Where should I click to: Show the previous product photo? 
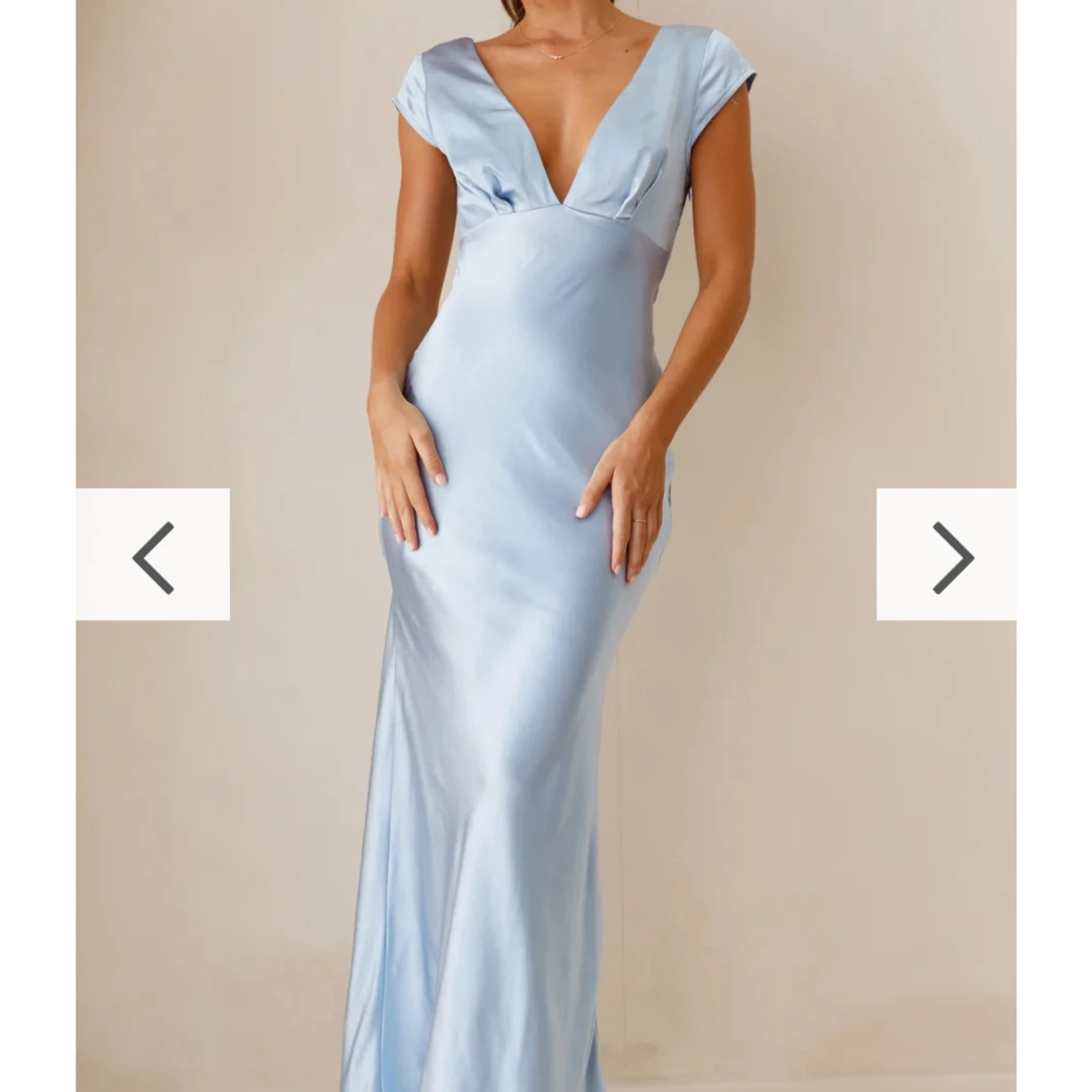pos(153,555)
